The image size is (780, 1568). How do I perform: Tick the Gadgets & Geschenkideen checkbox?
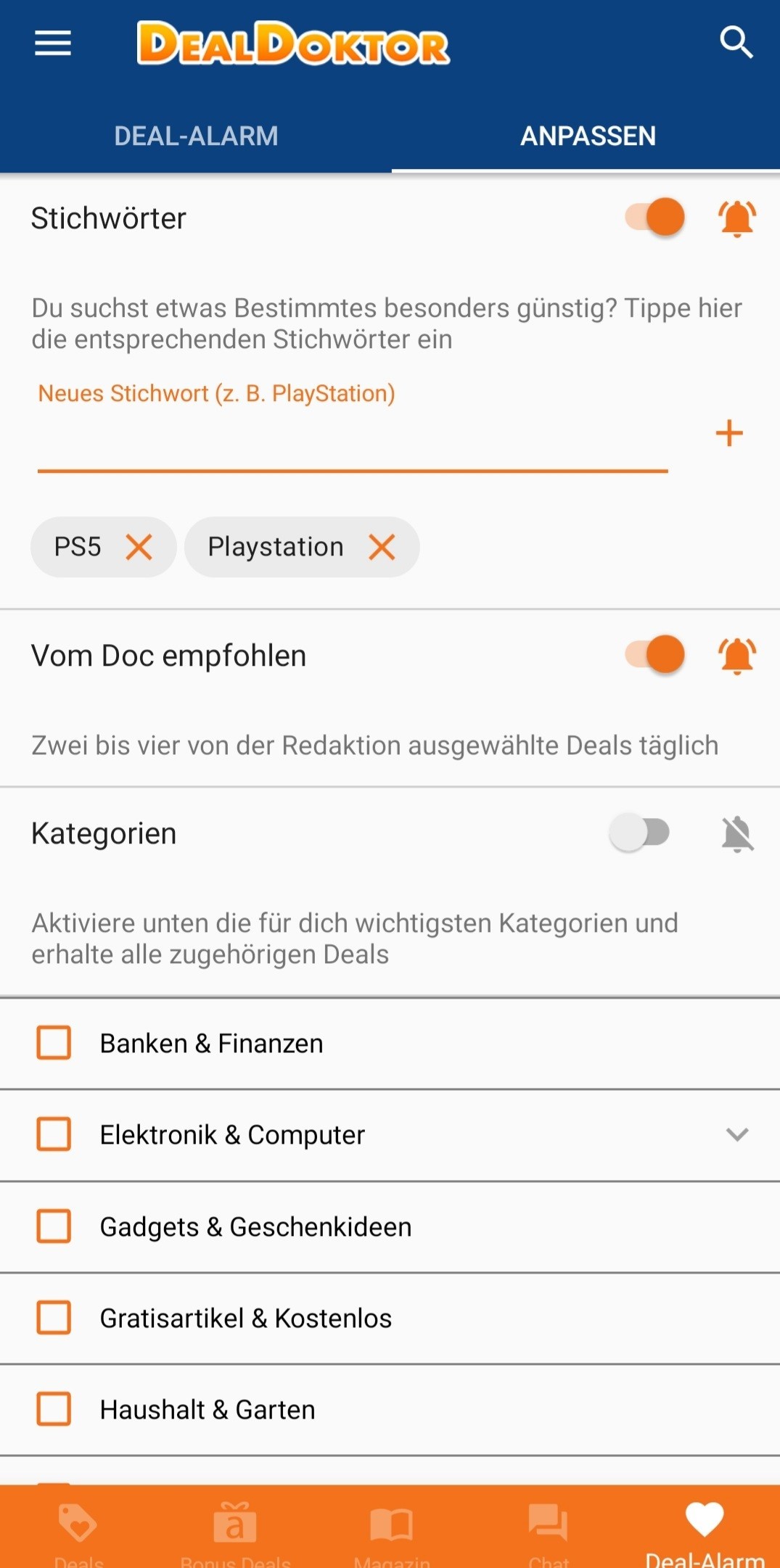54,1226
